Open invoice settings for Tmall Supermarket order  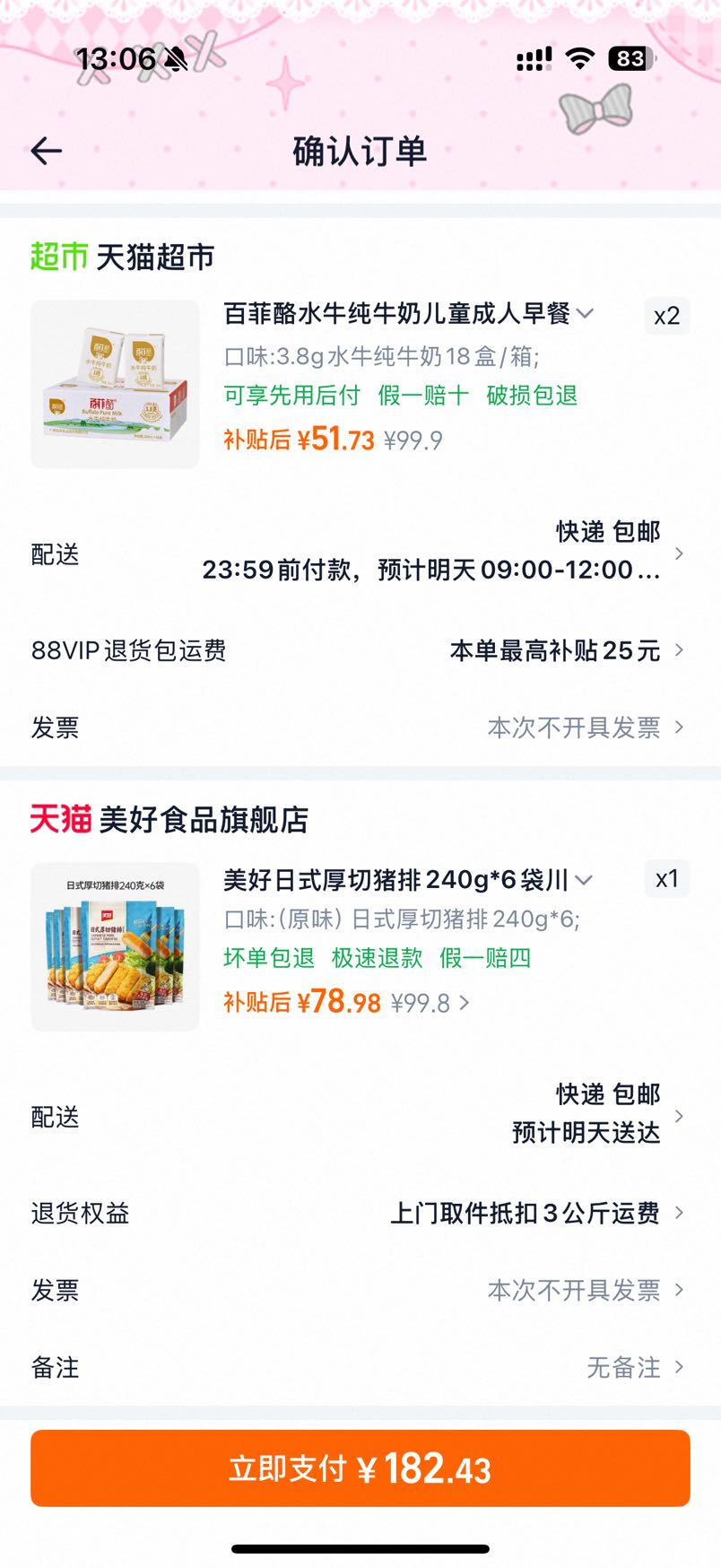click(x=360, y=727)
